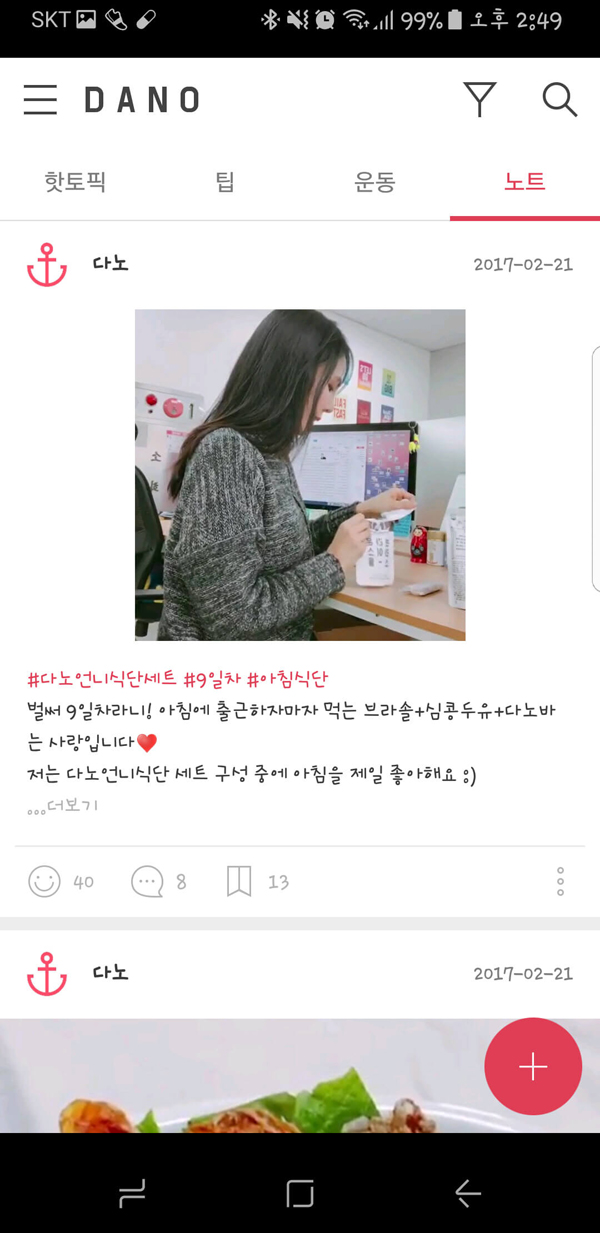Image resolution: width=600 pixels, height=1233 pixels.
Task: Switch to the 운동 tab
Action: click(375, 182)
